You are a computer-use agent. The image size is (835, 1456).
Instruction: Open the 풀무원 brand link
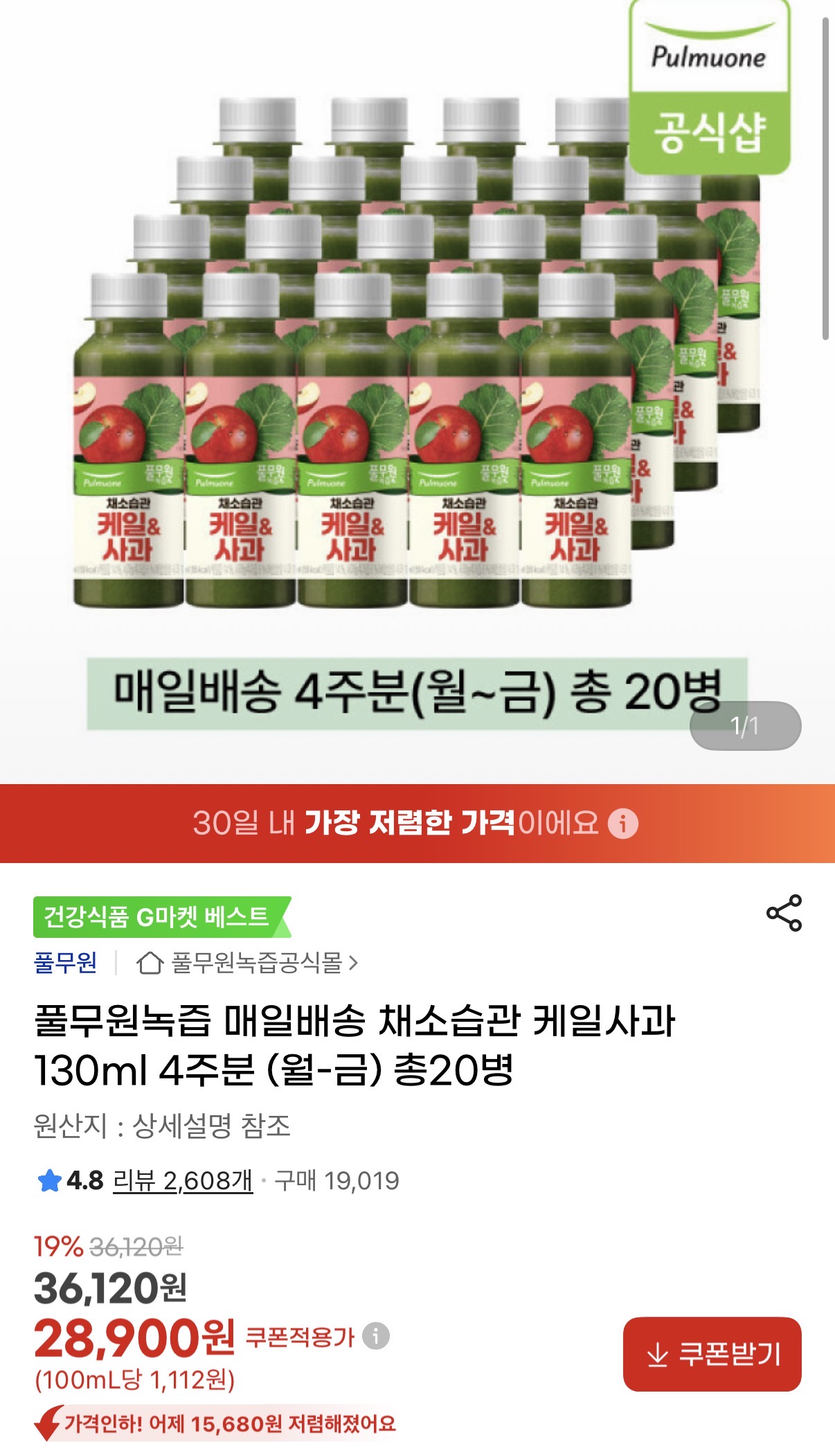(66, 963)
